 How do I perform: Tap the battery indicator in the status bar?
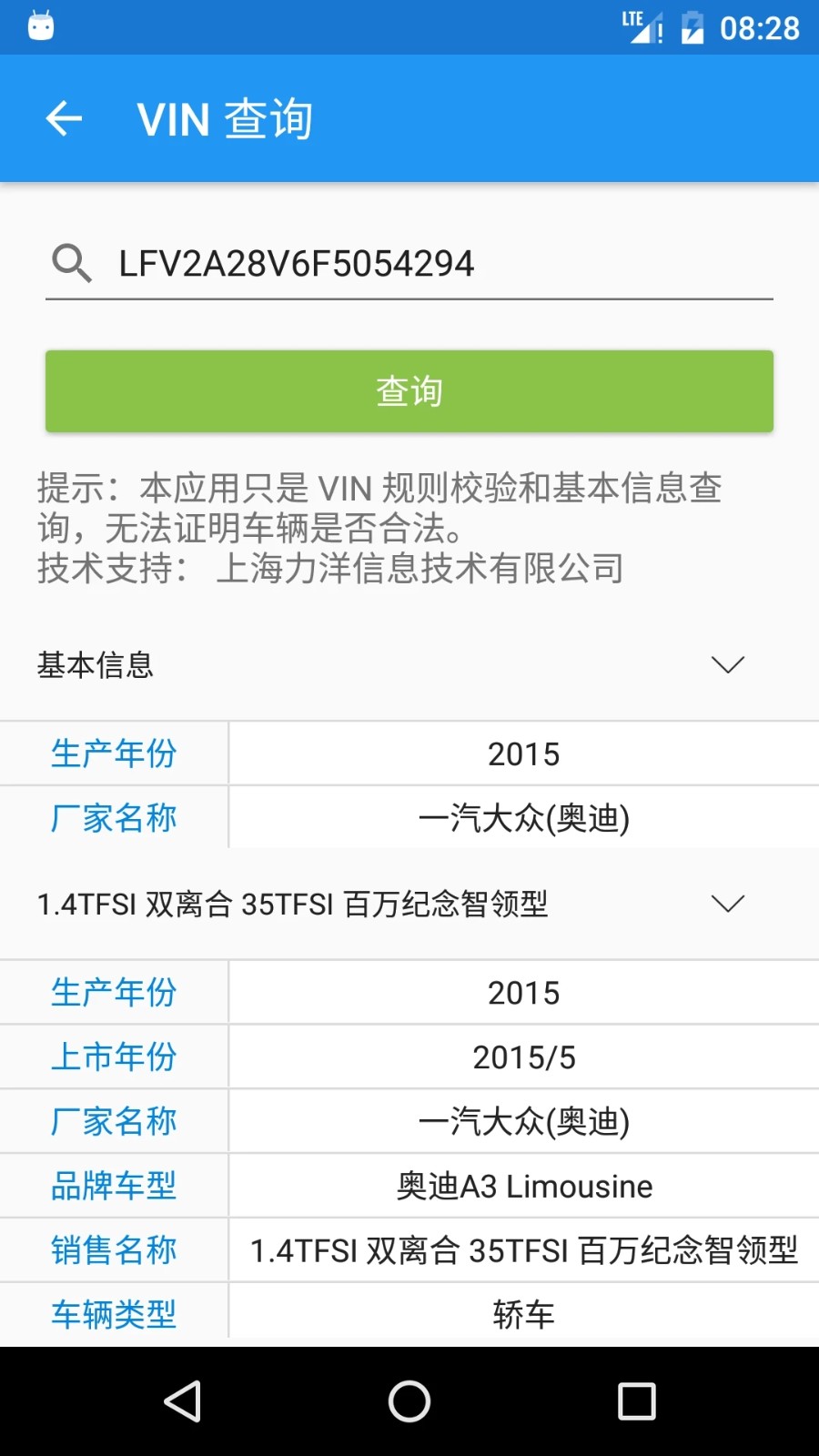(692, 26)
